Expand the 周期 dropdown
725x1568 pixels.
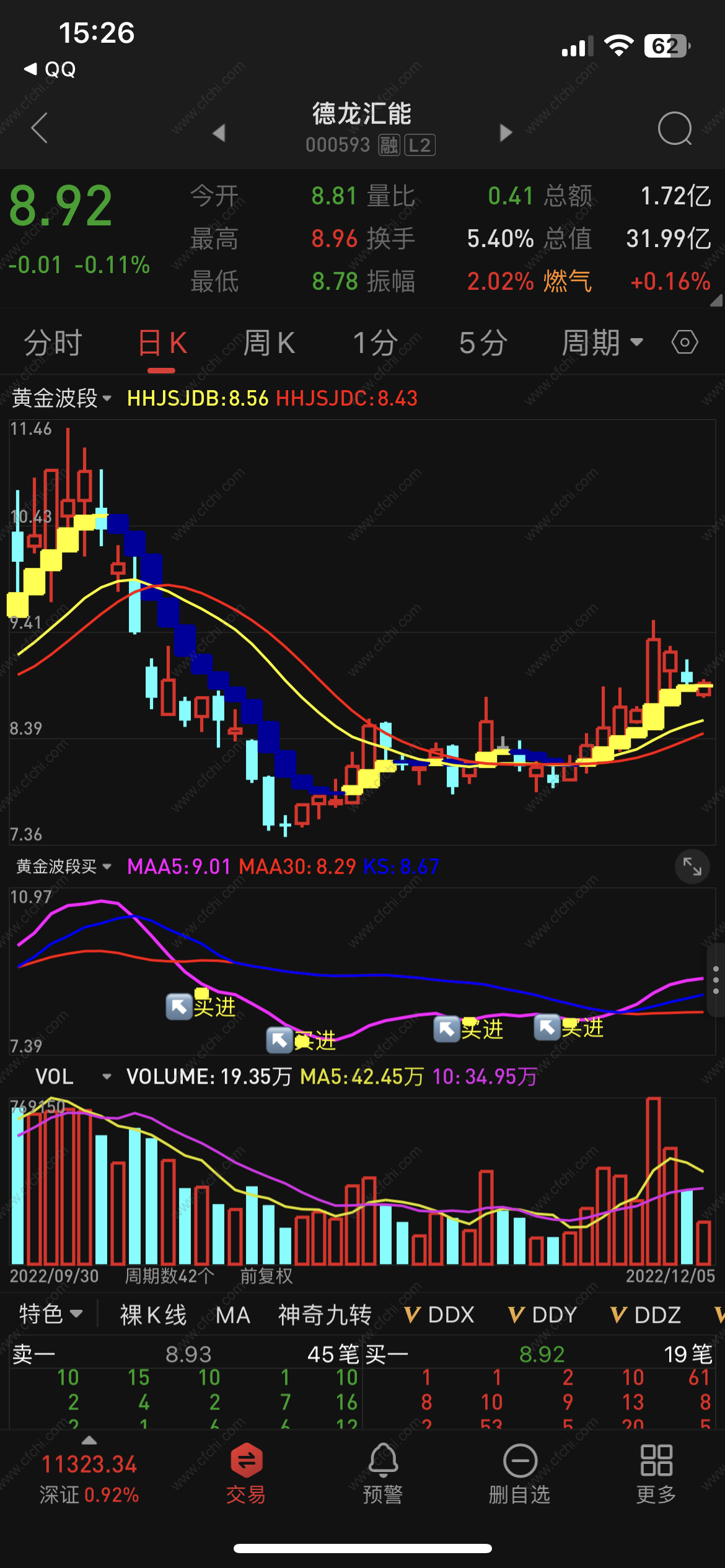tap(602, 343)
